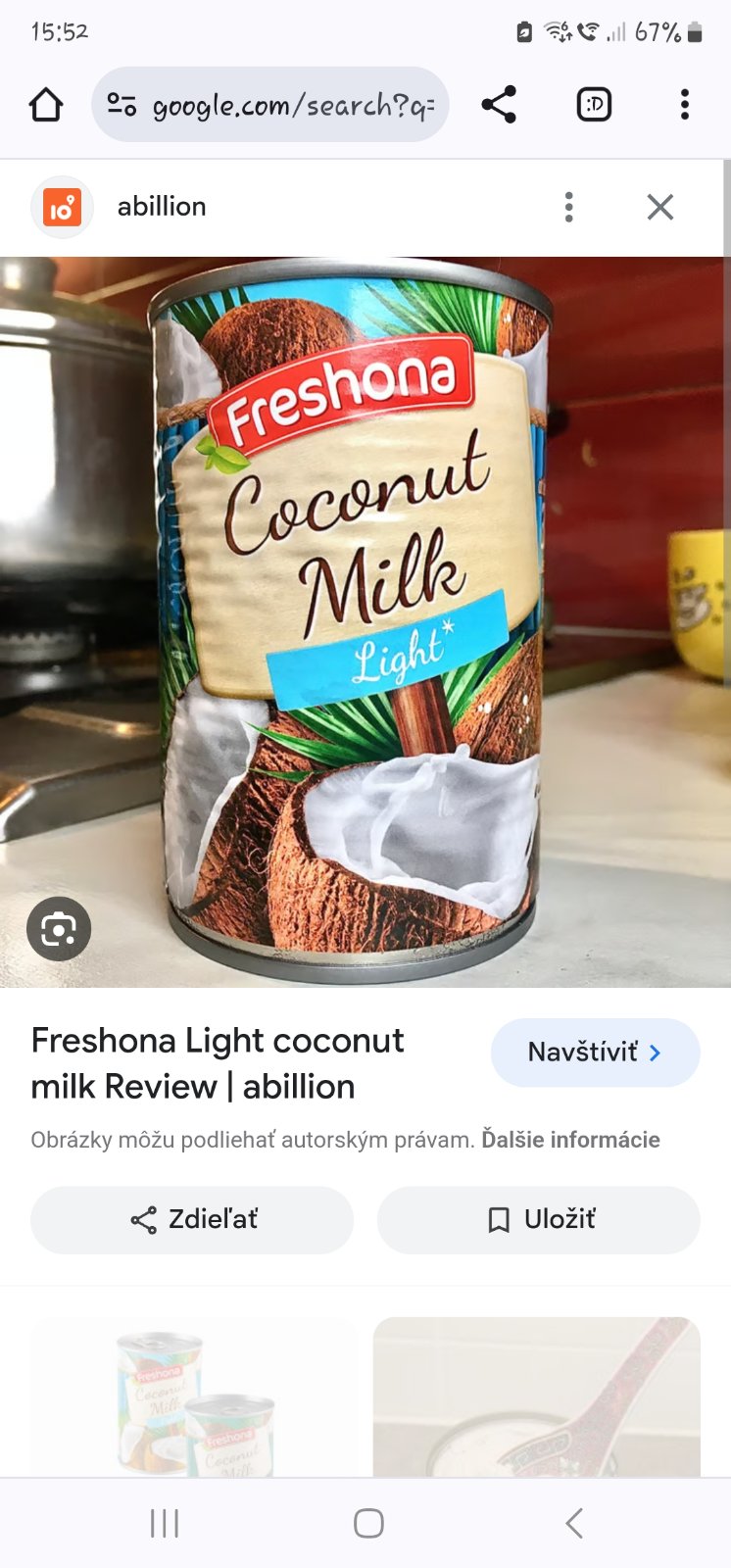Share the page from the browser toolbar
This screenshot has width=731, height=1568.
(499, 105)
